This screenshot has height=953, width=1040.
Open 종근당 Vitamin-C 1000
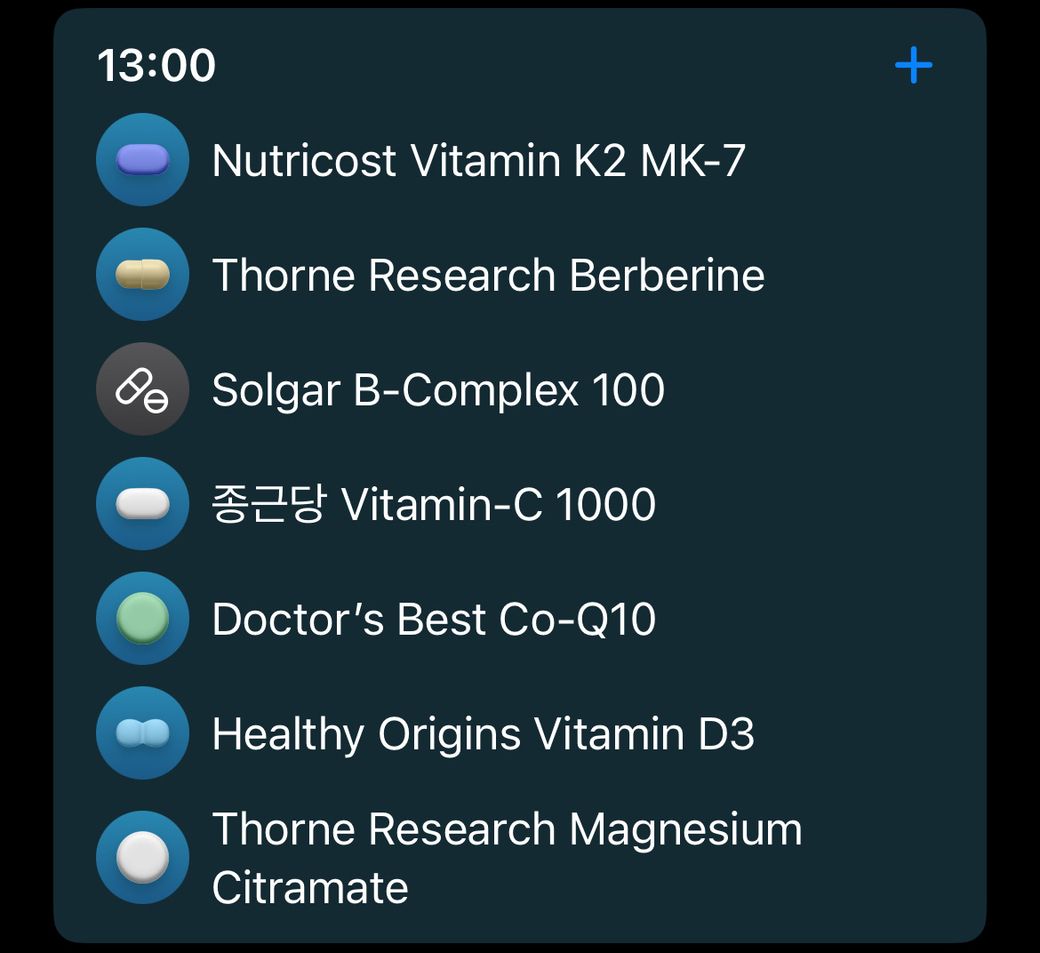point(519,504)
